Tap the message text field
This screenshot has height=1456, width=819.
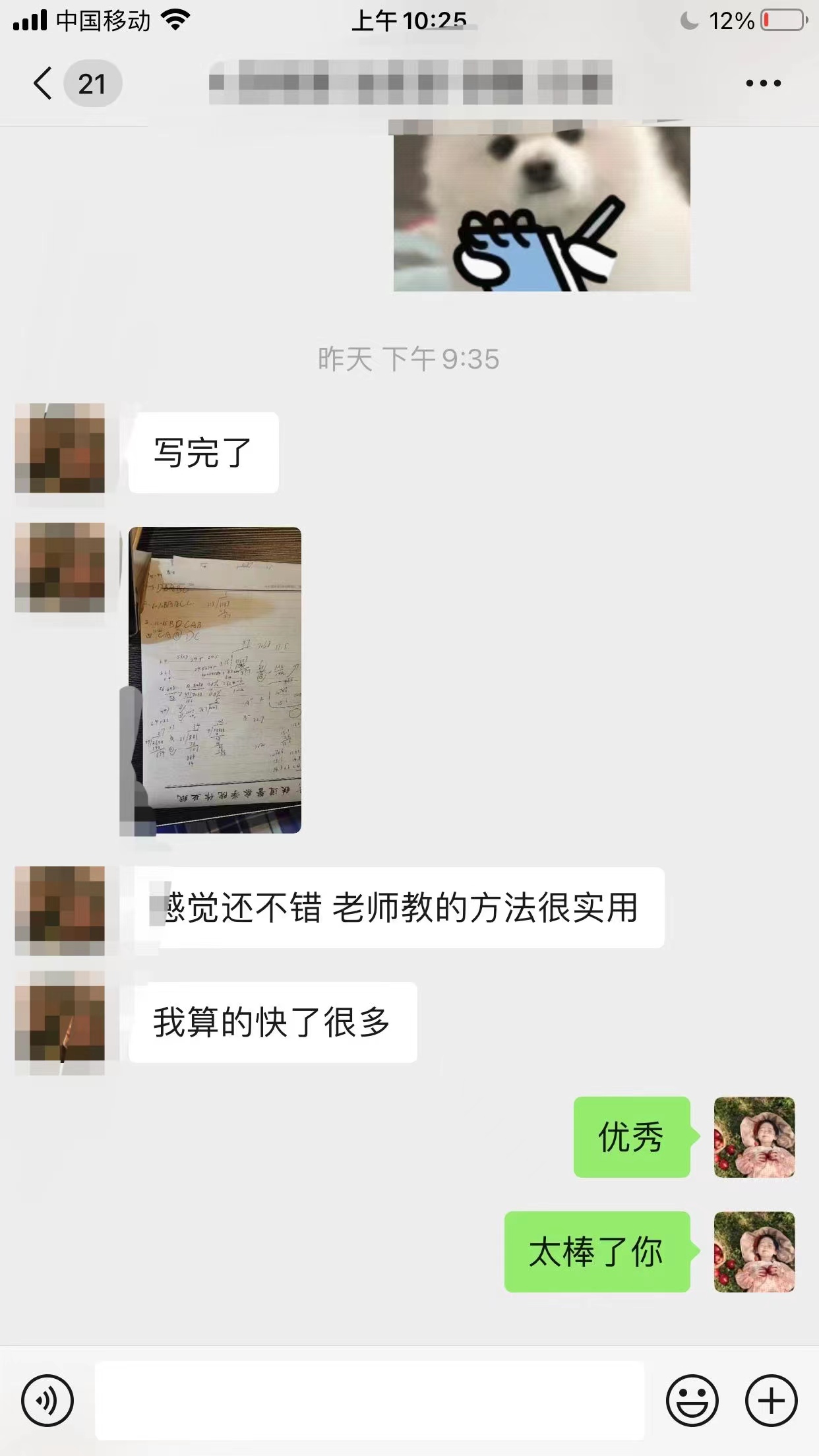click(x=369, y=1400)
